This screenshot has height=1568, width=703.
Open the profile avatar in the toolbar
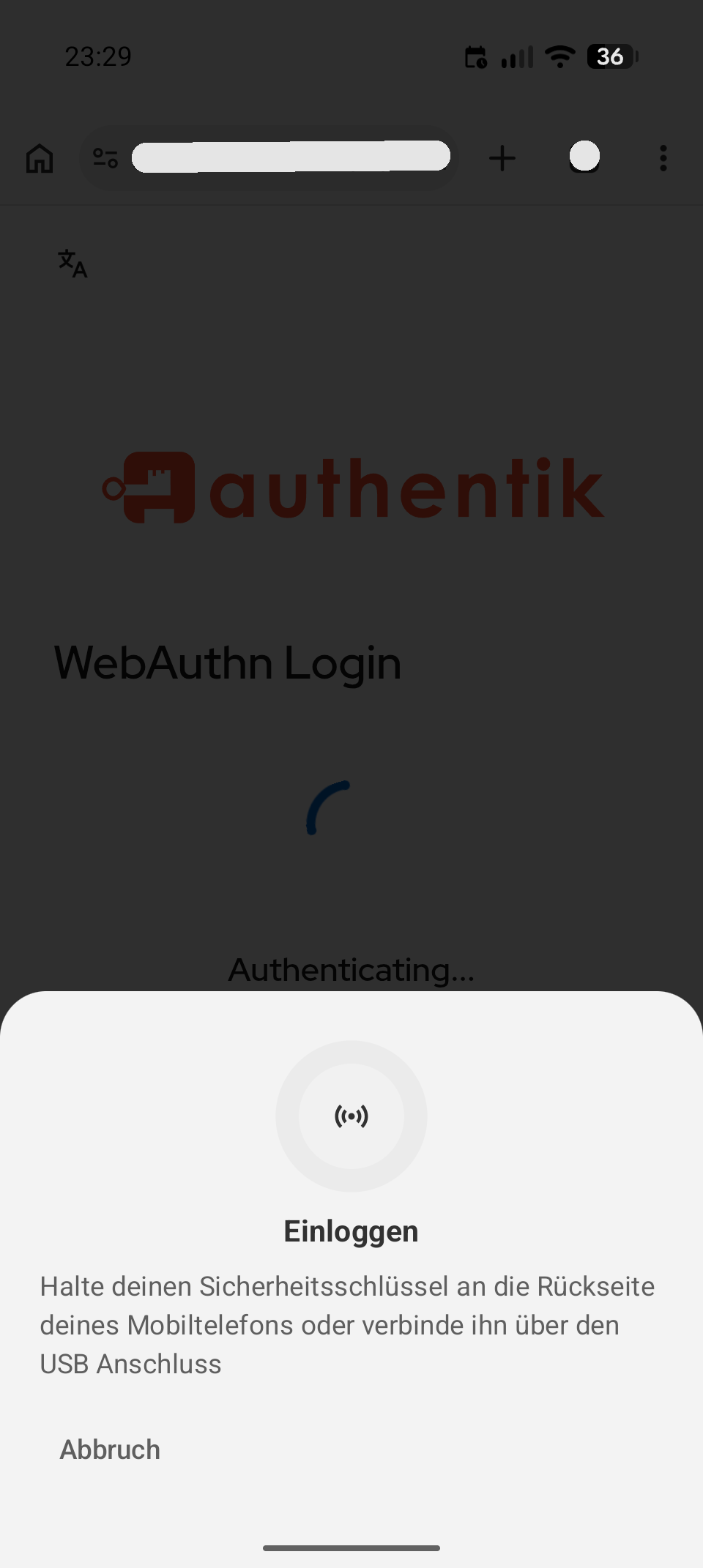click(x=584, y=157)
